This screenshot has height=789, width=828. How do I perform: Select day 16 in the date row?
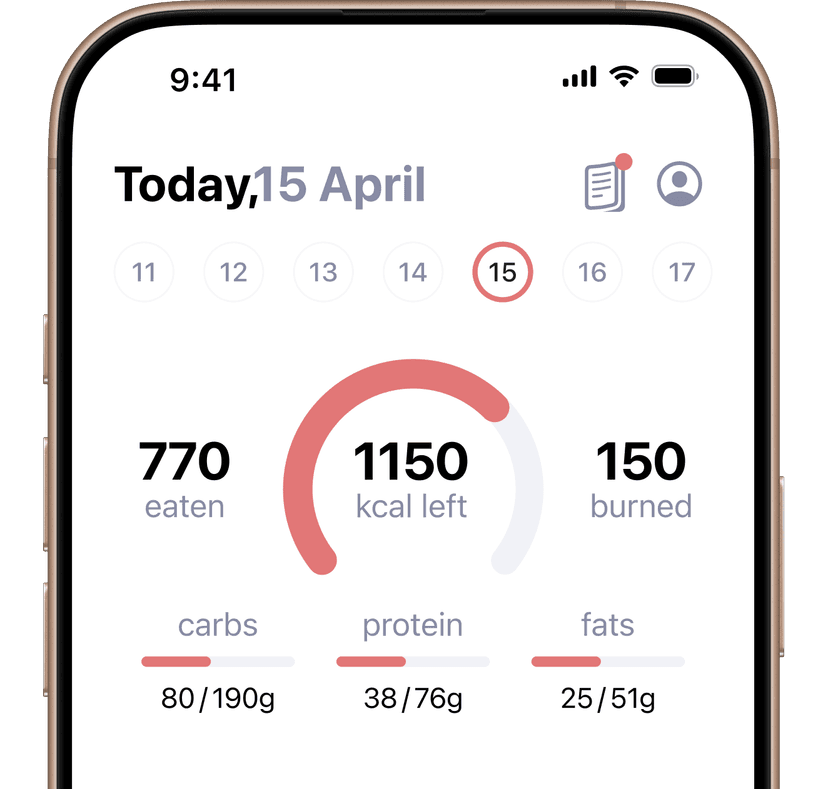[x=592, y=272]
